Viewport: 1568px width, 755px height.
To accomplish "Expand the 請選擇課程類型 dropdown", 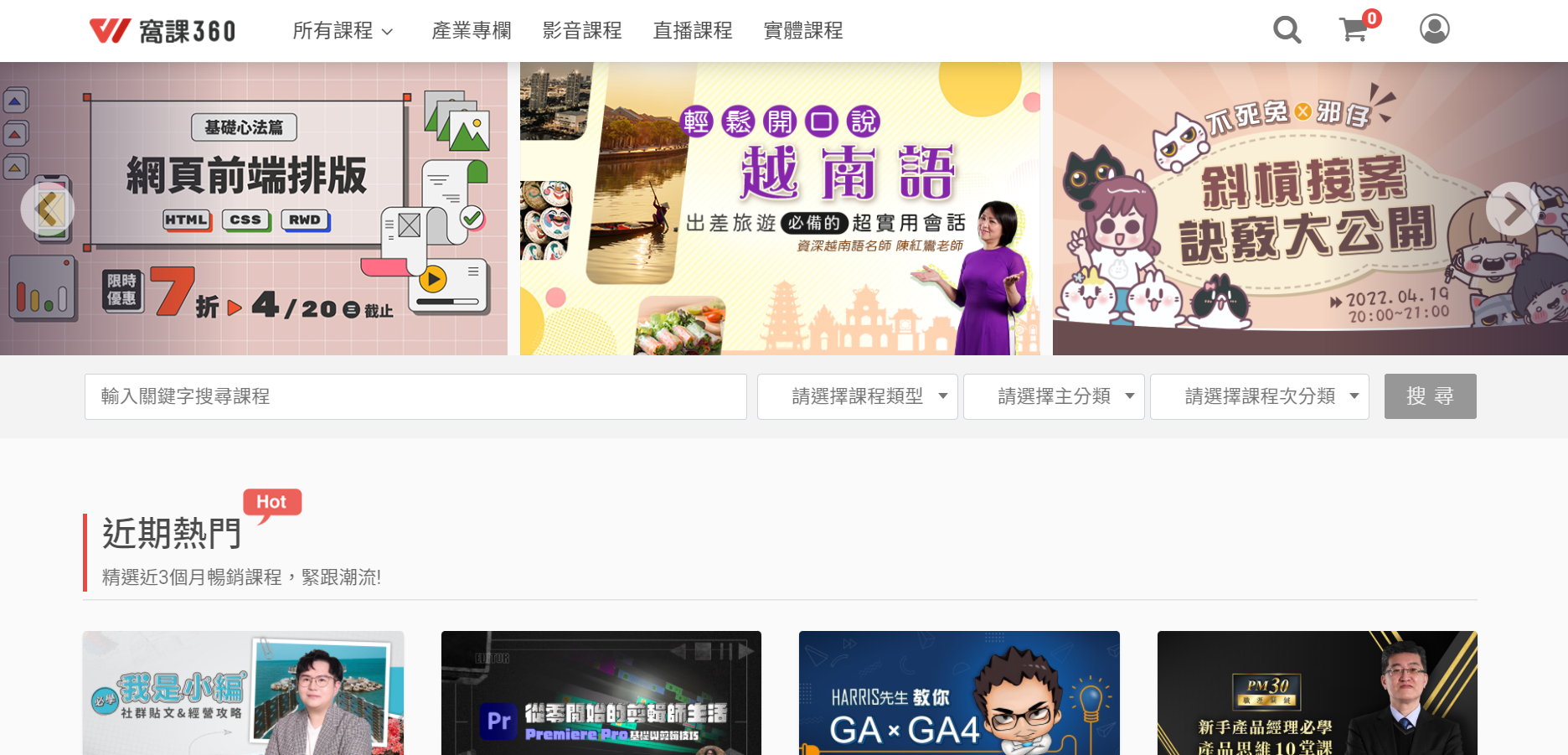I will click(x=857, y=396).
